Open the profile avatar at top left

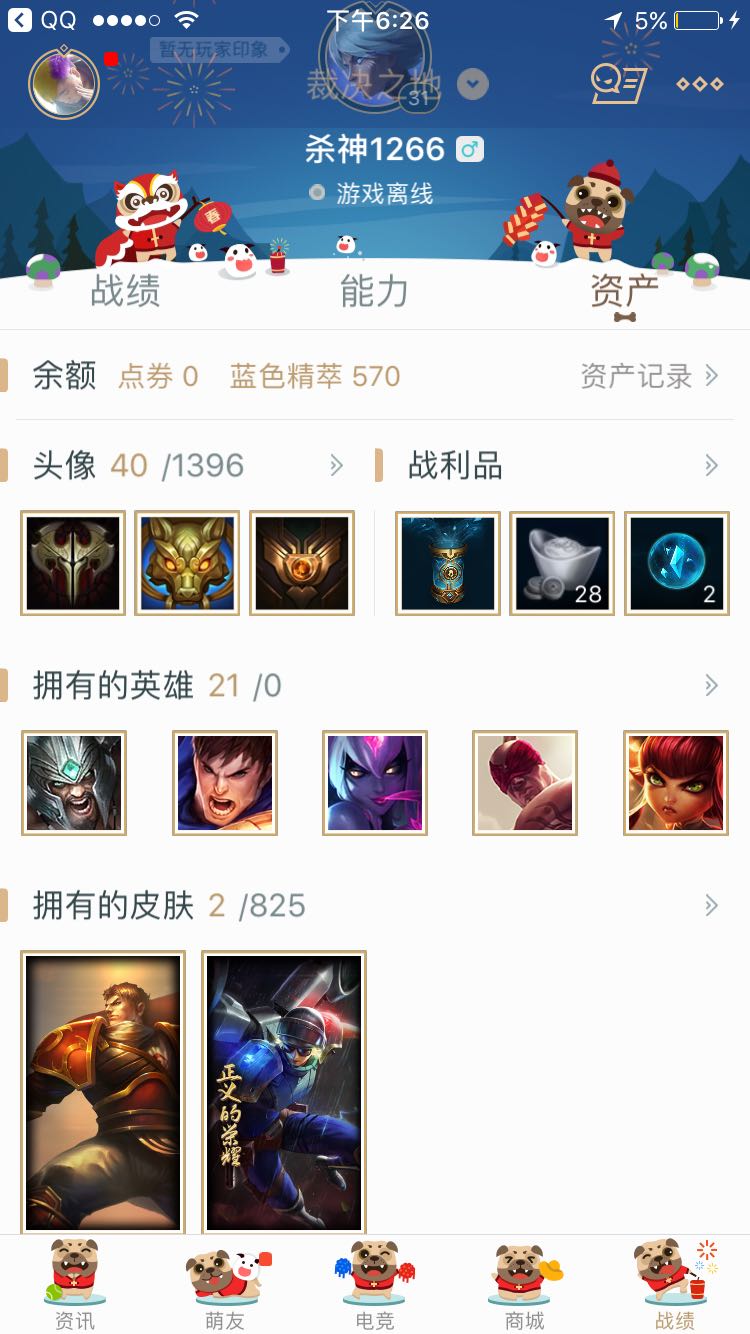[64, 82]
